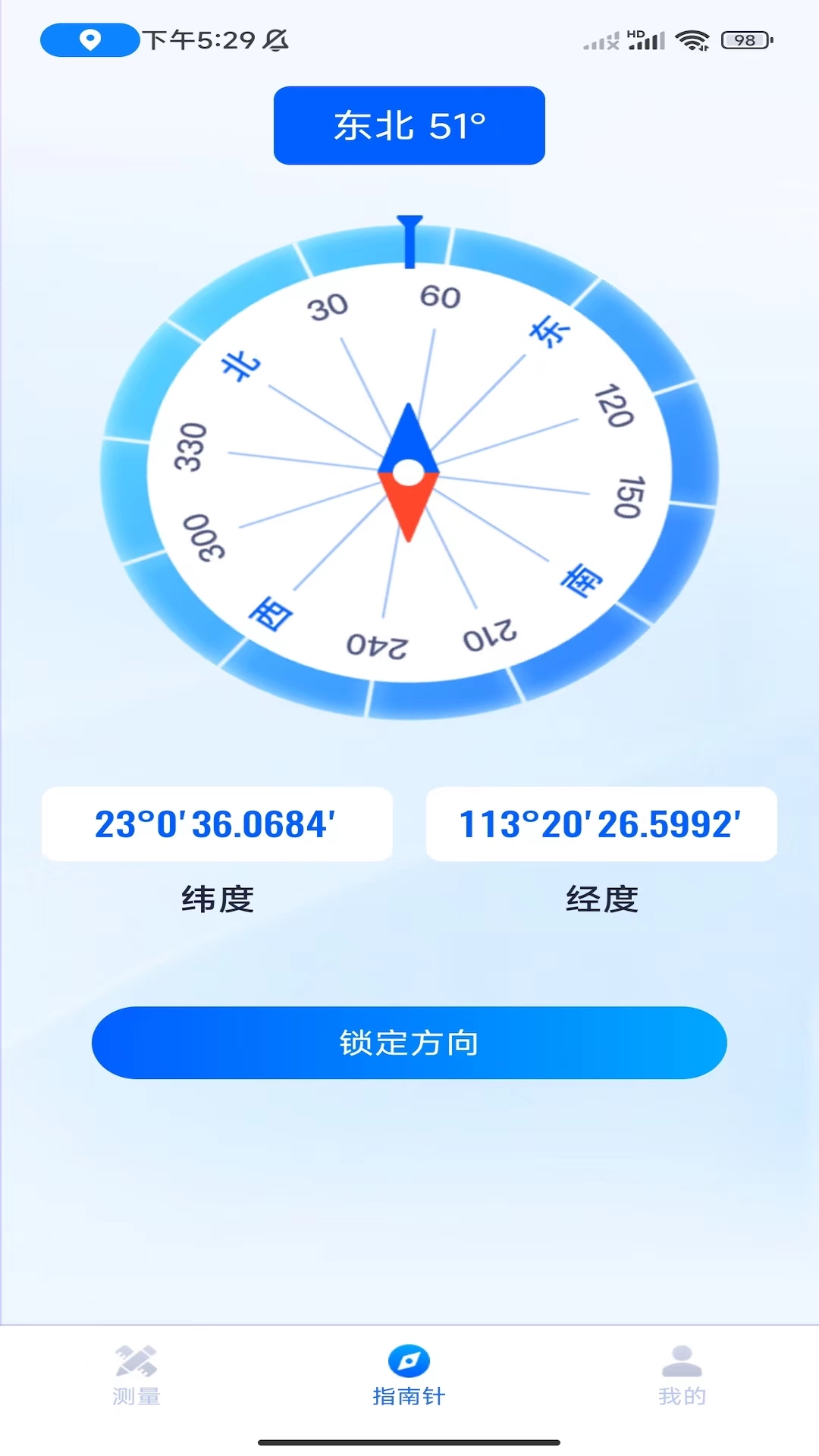This screenshot has width=819, height=1456.
Task: Select the 指南针 compass tab
Action: click(x=409, y=1375)
